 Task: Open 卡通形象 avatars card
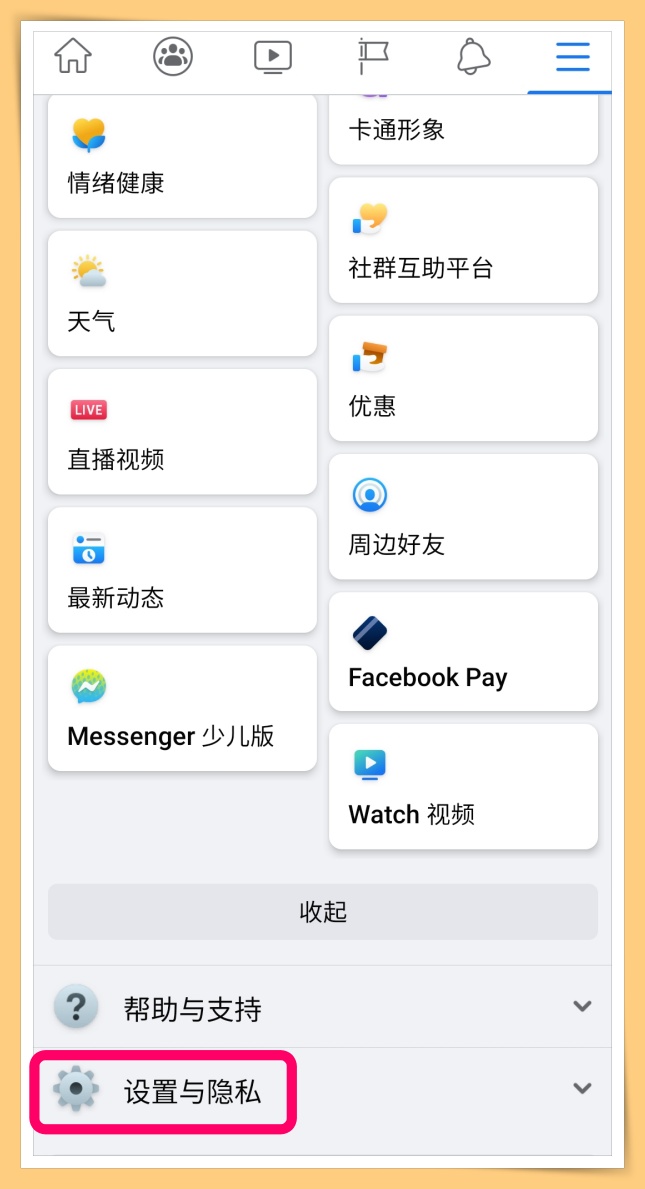point(463,130)
